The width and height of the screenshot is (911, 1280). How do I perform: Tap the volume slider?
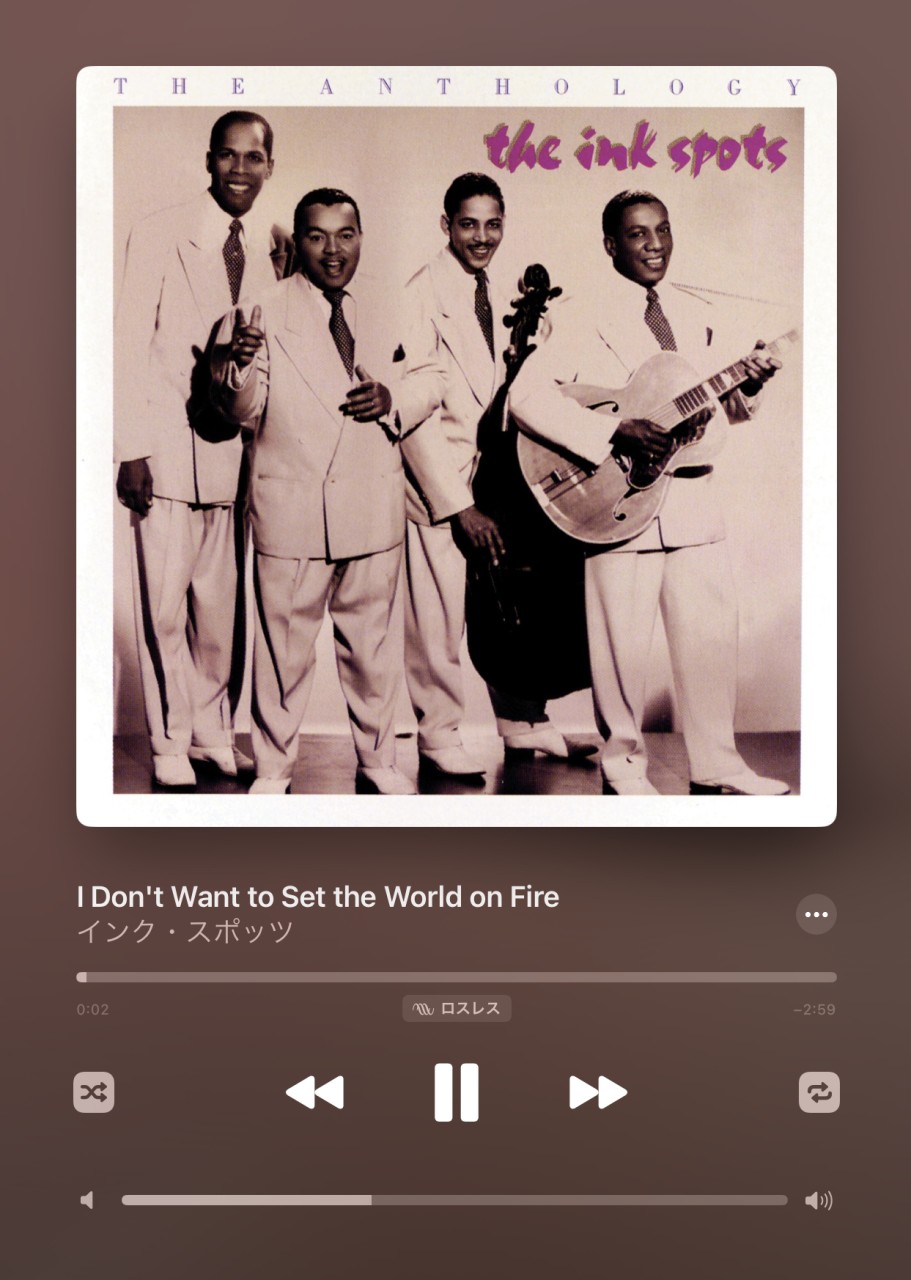point(454,1200)
